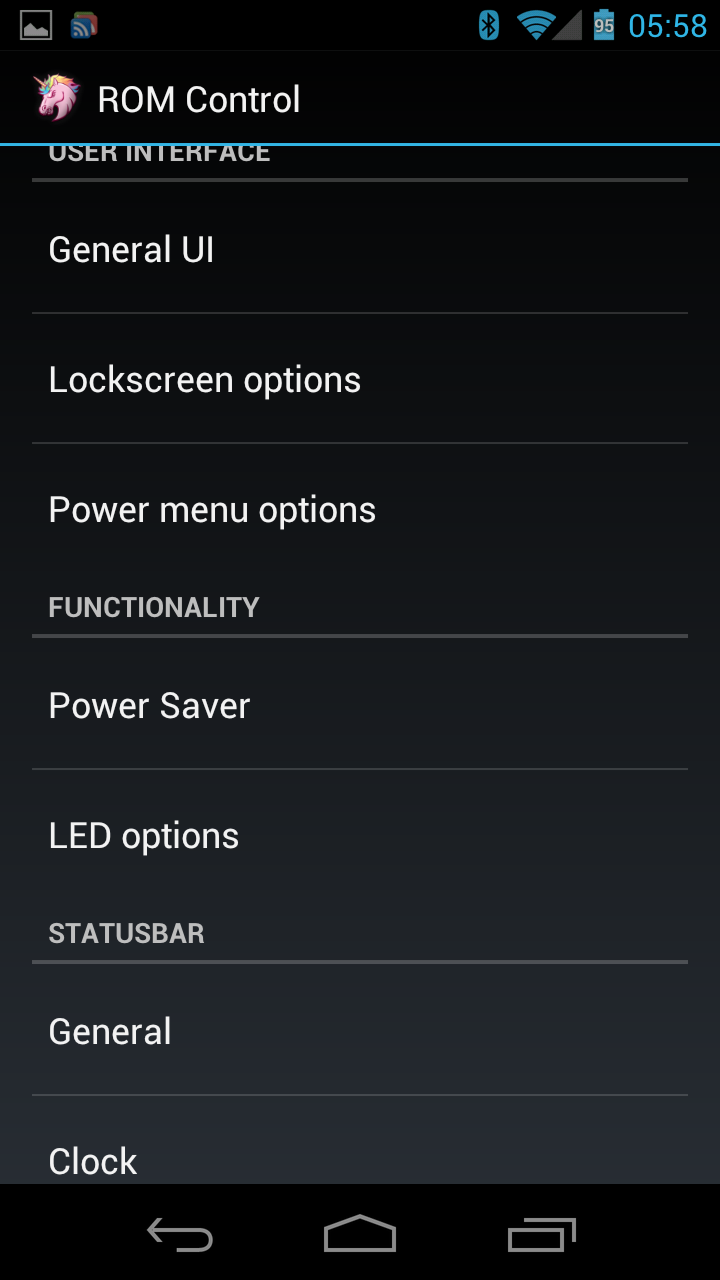Go to the home screen
This screenshot has height=1280, width=720.
pos(360,1234)
